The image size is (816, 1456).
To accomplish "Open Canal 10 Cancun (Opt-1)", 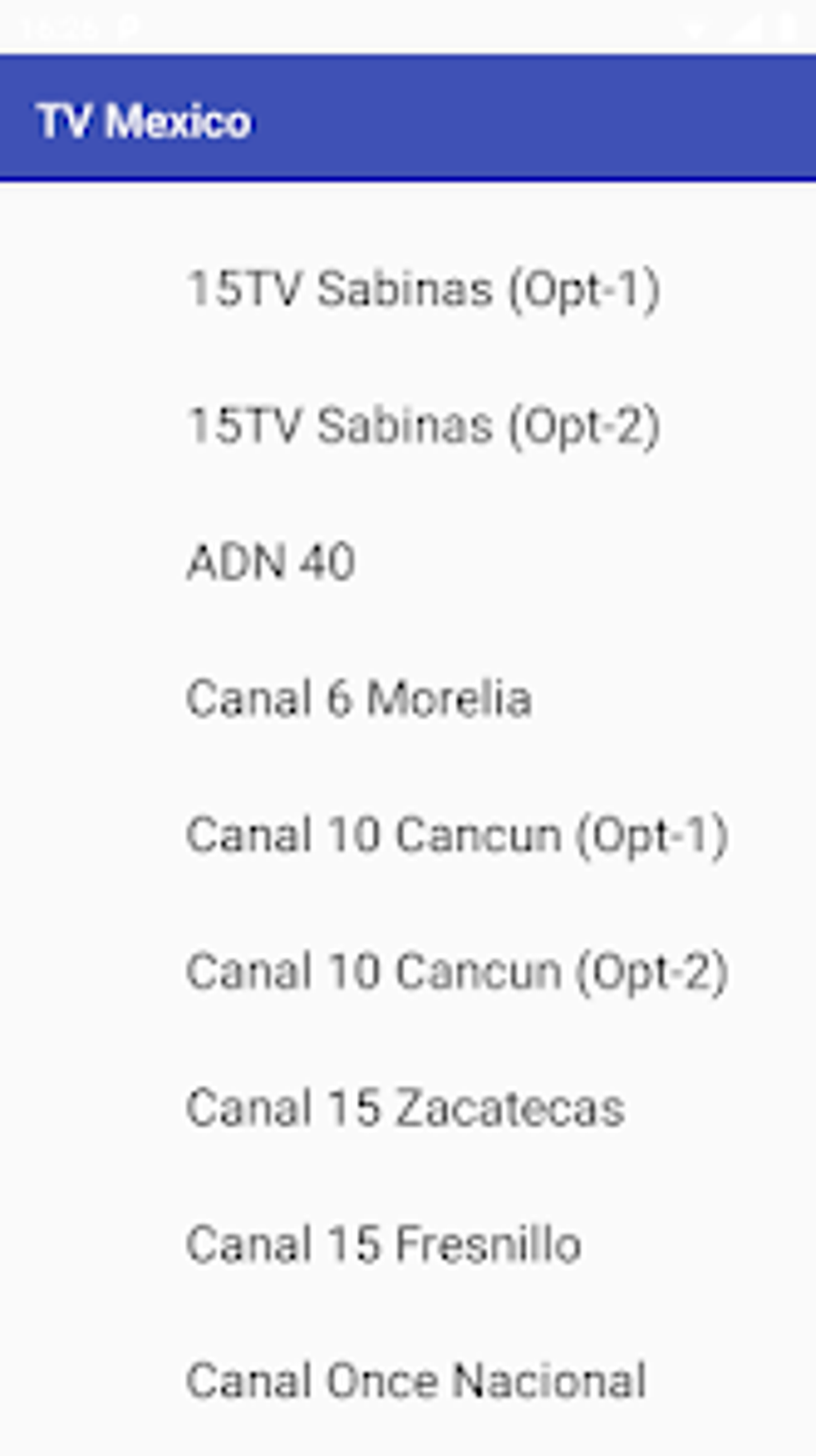I will click(457, 835).
